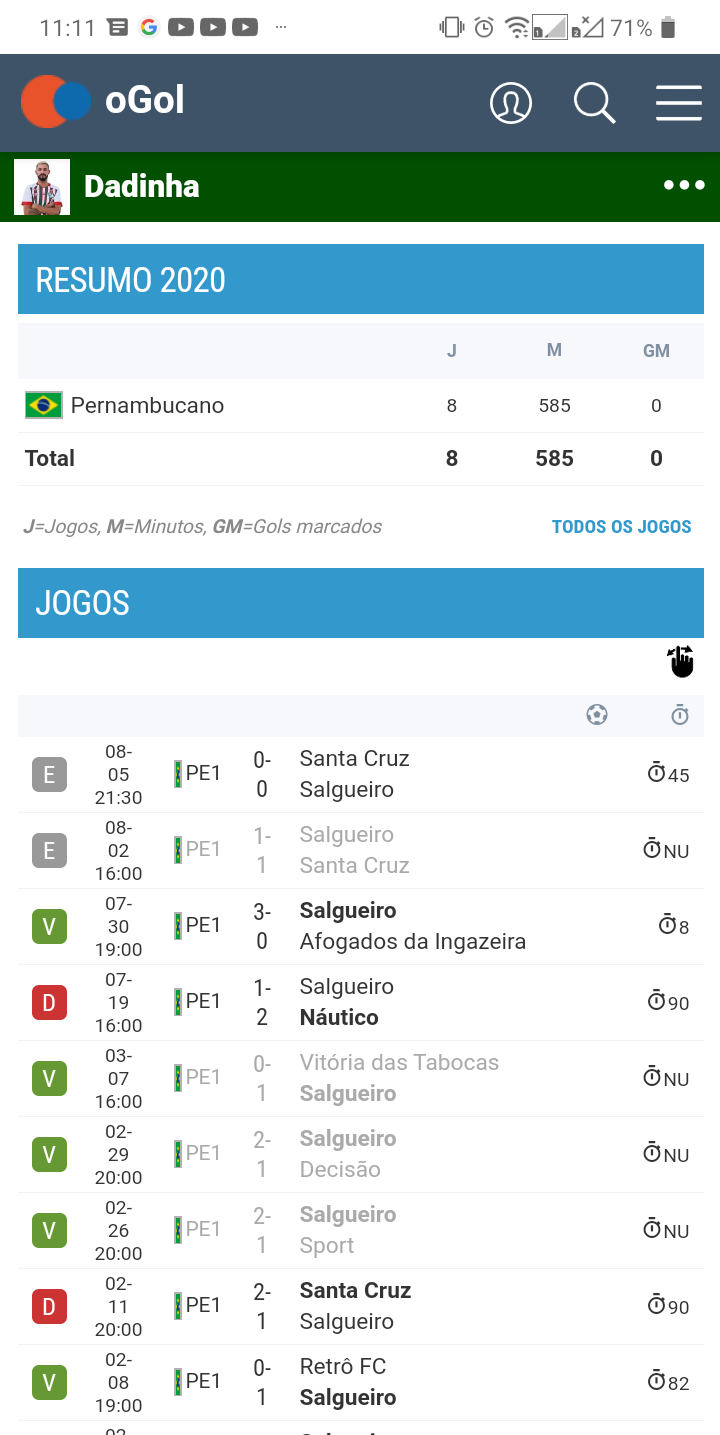Open the Salgueiro 1-2 Náutico match
Screen dimensions: 720x1435
347,1002
